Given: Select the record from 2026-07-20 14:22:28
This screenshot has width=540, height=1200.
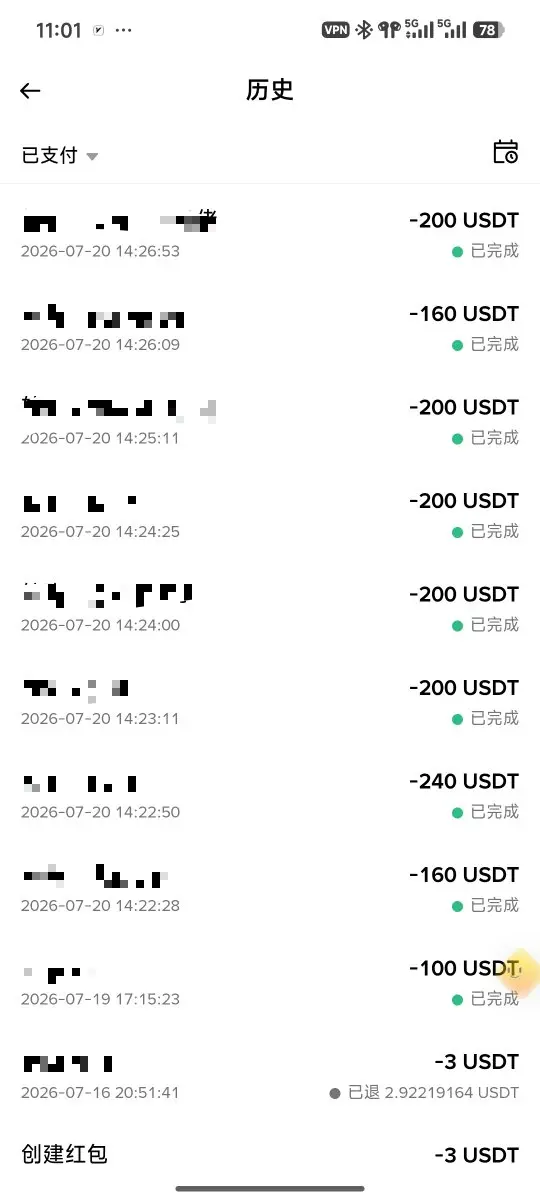Looking at the screenshot, I should (270, 889).
